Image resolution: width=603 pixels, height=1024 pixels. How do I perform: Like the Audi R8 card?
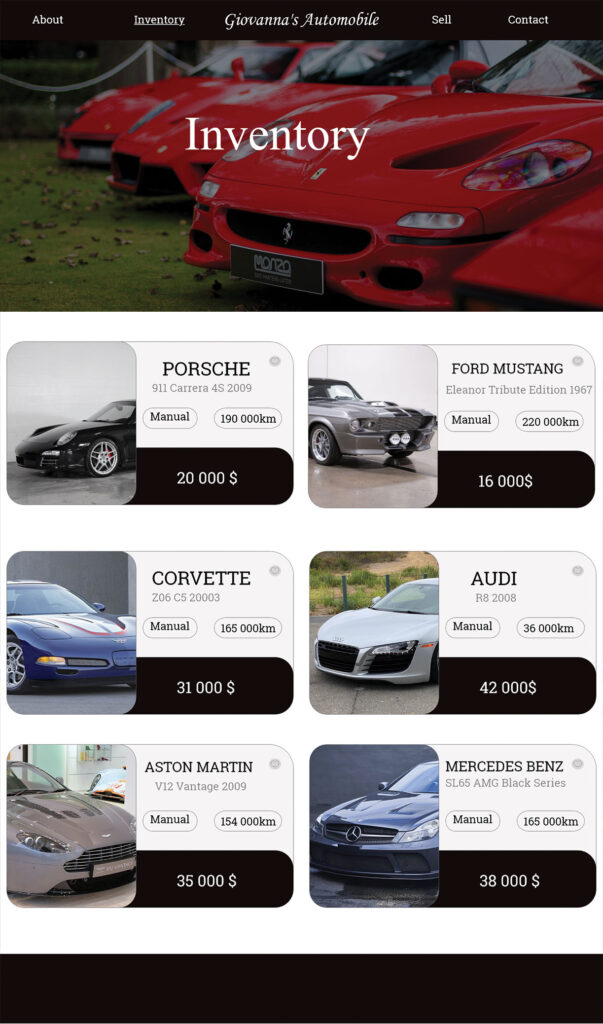click(577, 570)
